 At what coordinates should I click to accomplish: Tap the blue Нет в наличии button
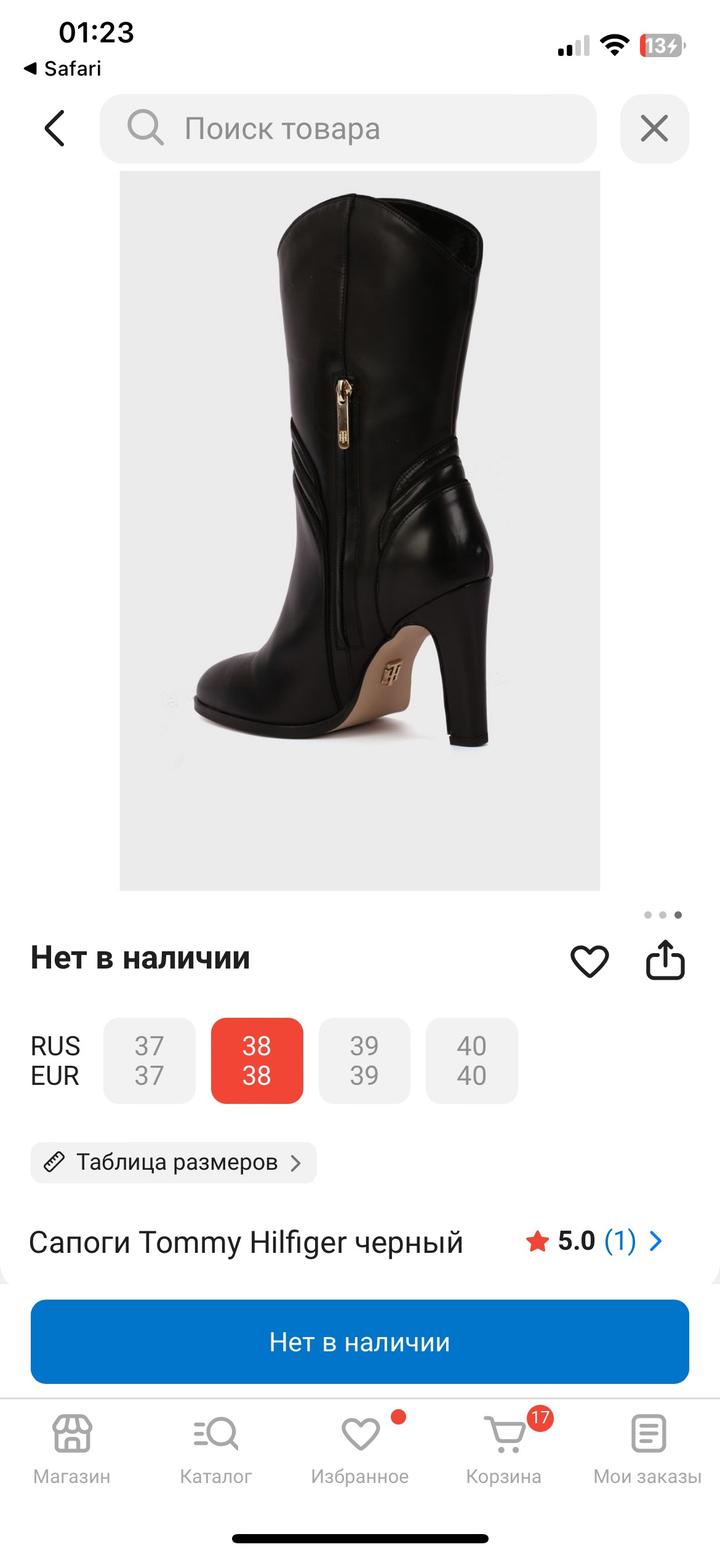360,1341
